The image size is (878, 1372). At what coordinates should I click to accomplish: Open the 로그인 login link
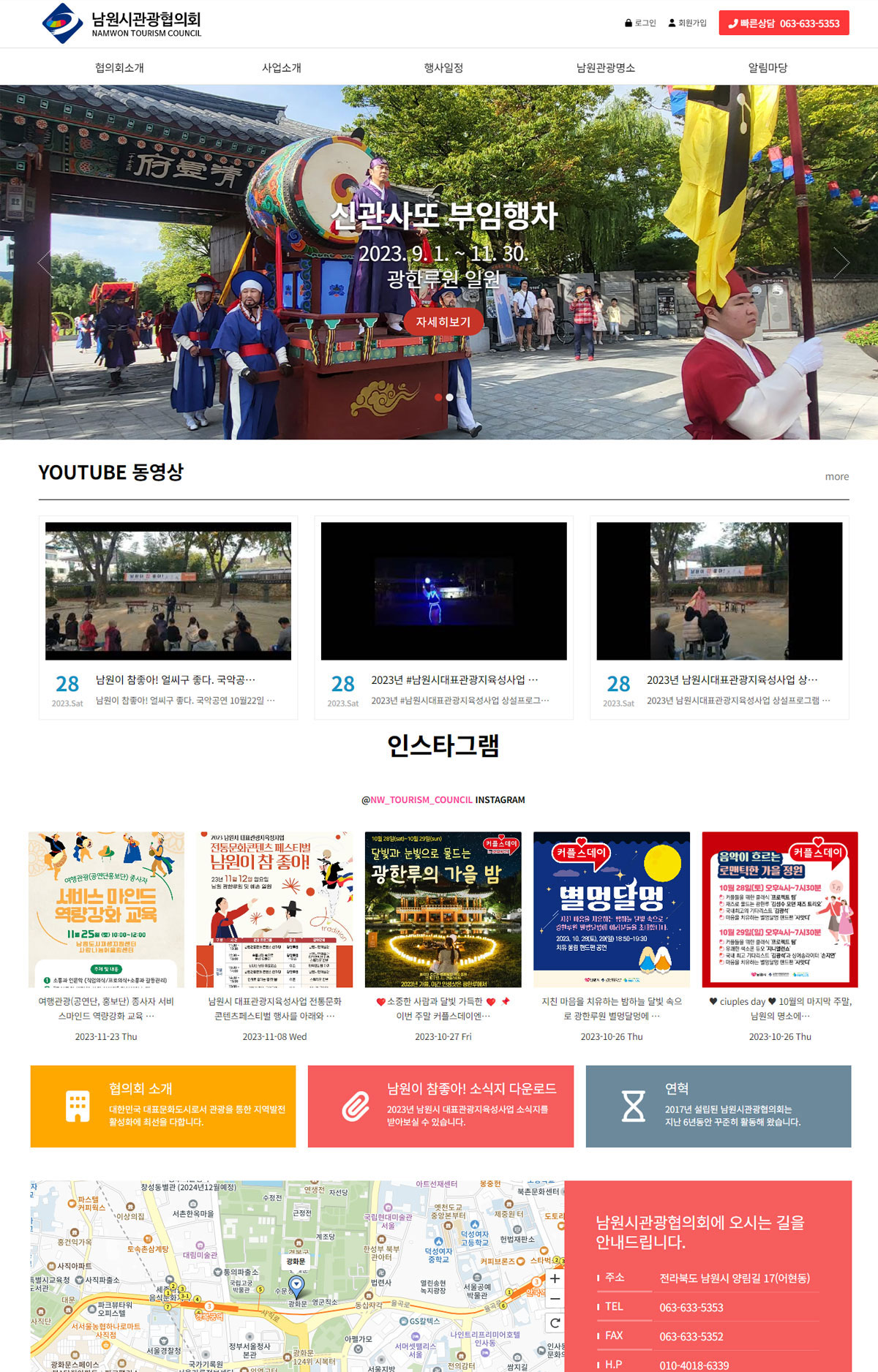coord(640,23)
